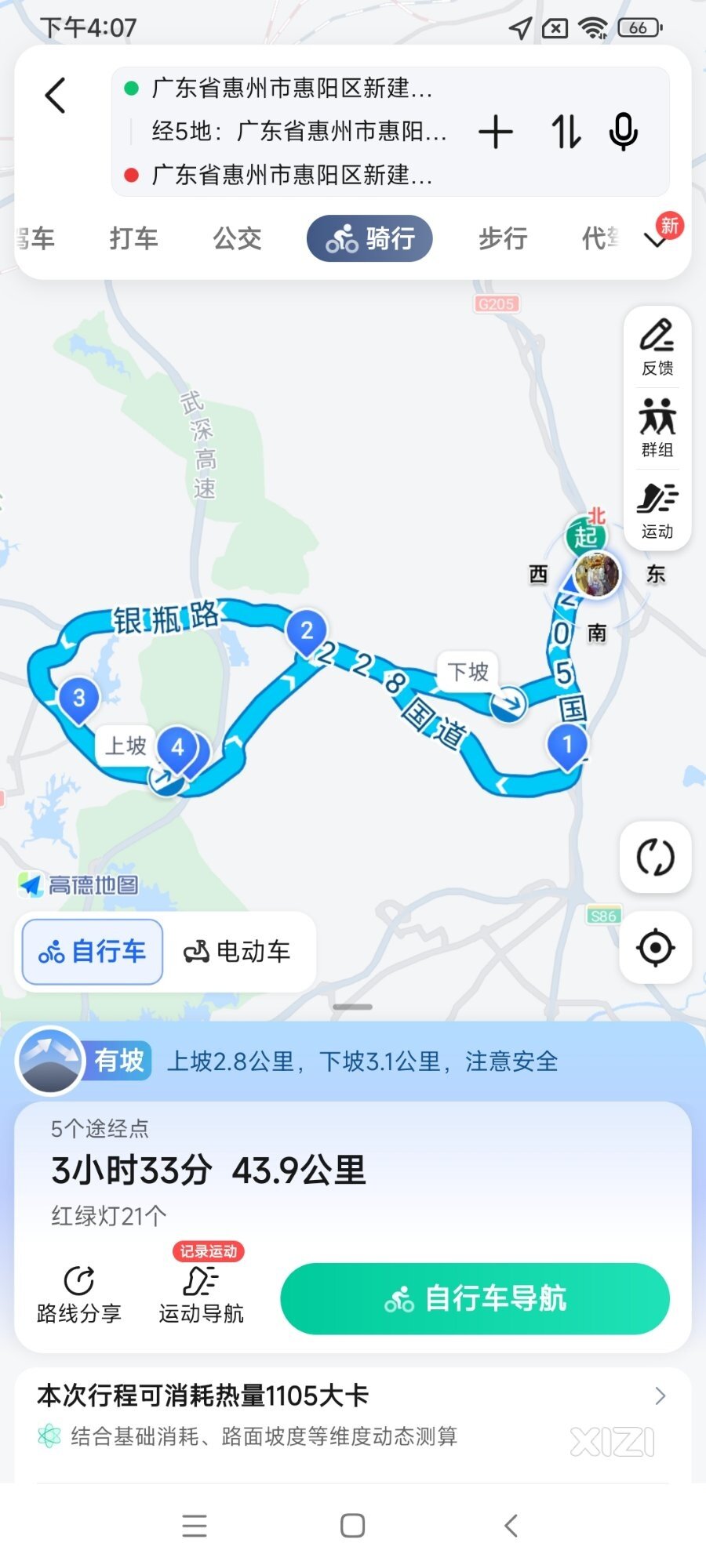Go back using the top-left arrow
Image resolution: width=706 pixels, height=1568 pixels.
coord(55,96)
